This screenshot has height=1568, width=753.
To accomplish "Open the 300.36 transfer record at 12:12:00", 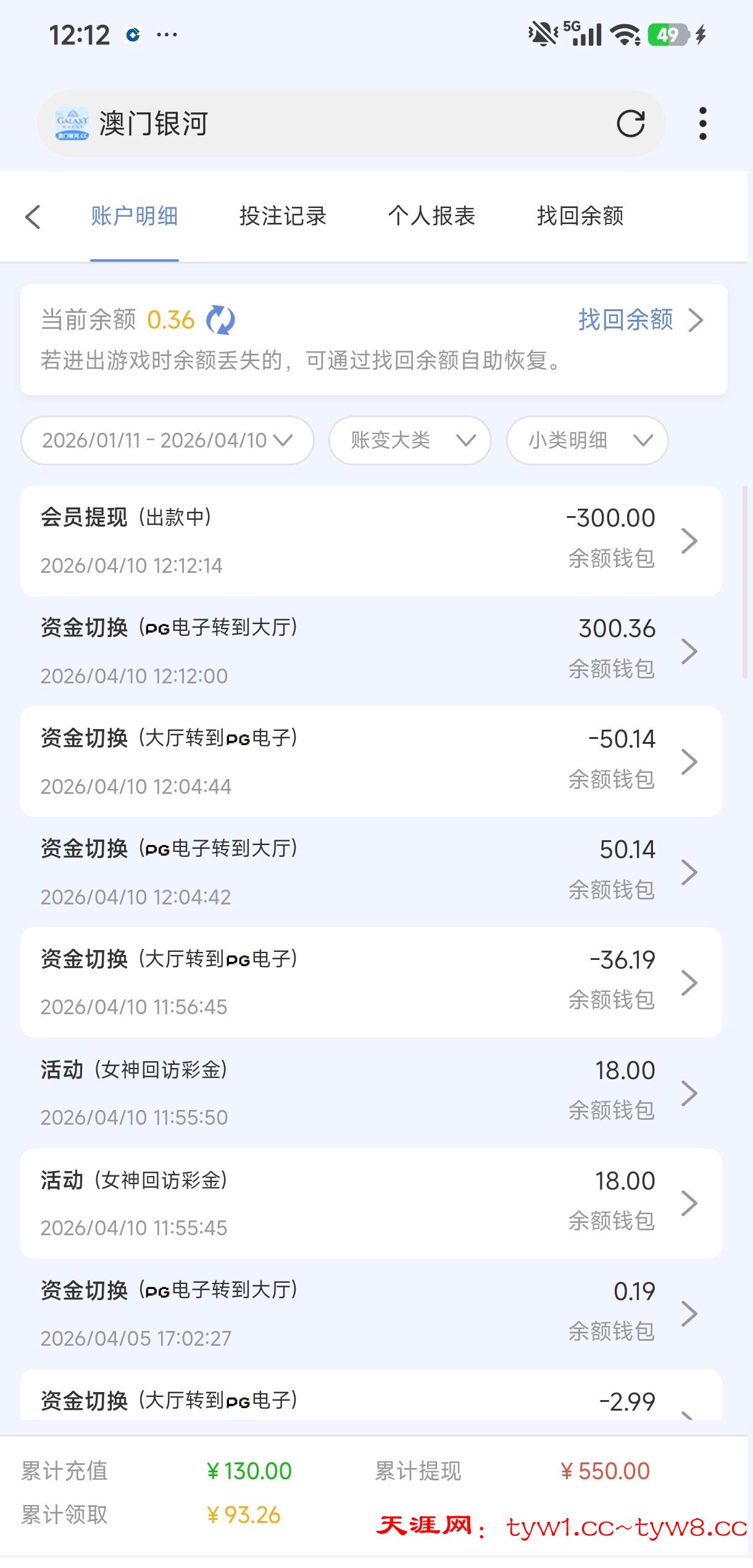I will point(370,651).
